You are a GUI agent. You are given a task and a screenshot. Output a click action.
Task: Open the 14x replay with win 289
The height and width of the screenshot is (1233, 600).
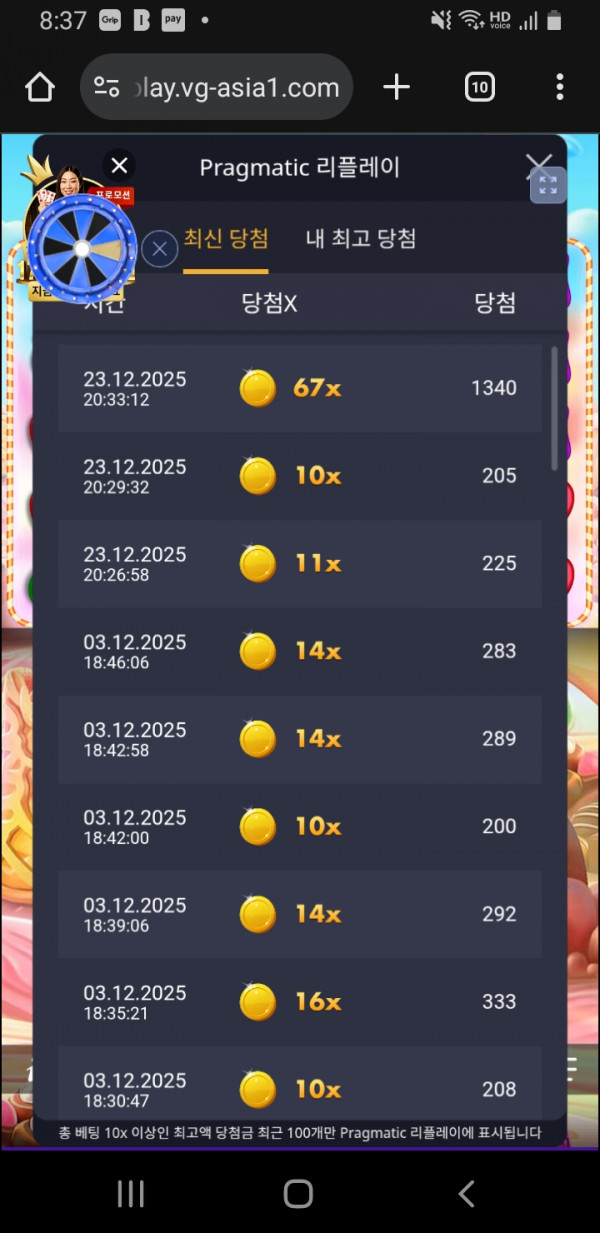point(300,739)
